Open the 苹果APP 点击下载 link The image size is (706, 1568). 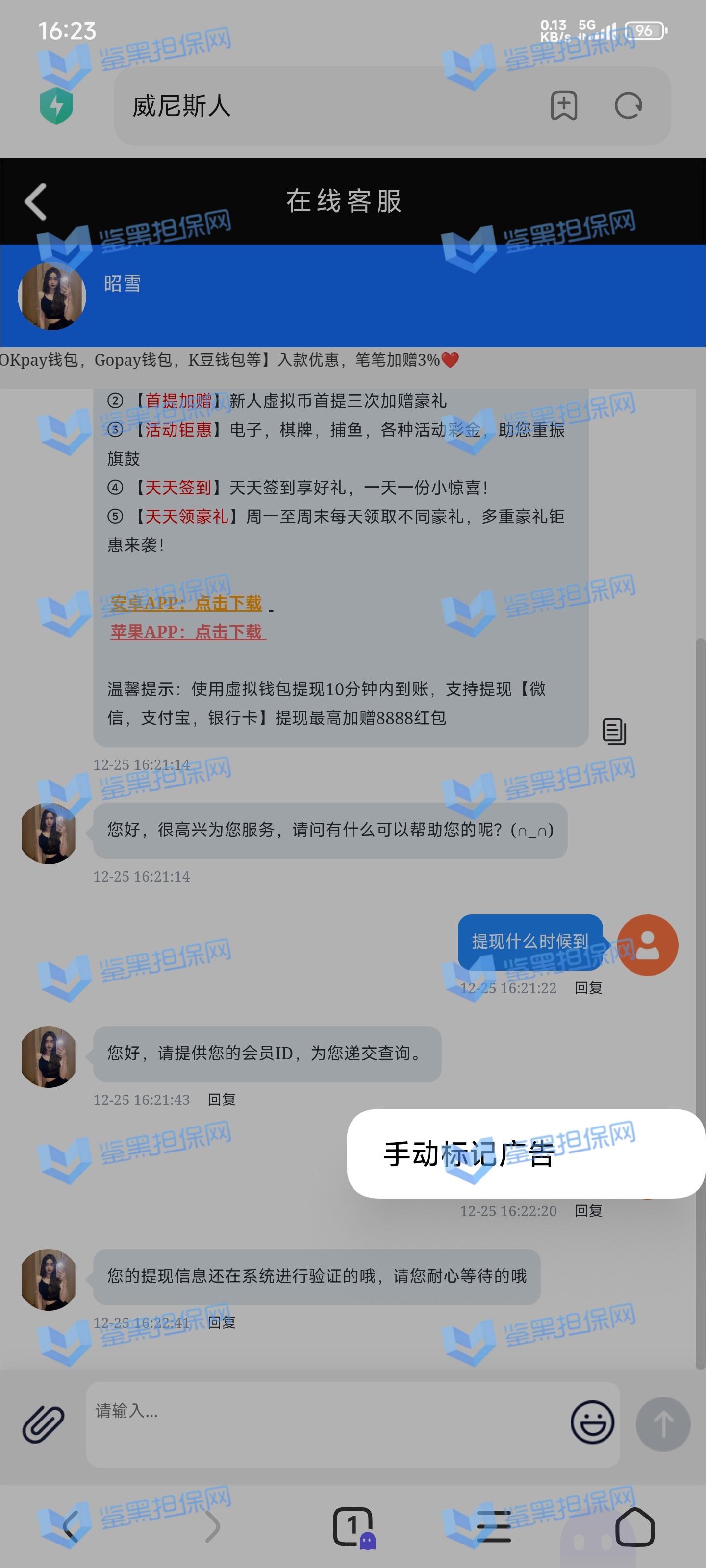tap(188, 632)
